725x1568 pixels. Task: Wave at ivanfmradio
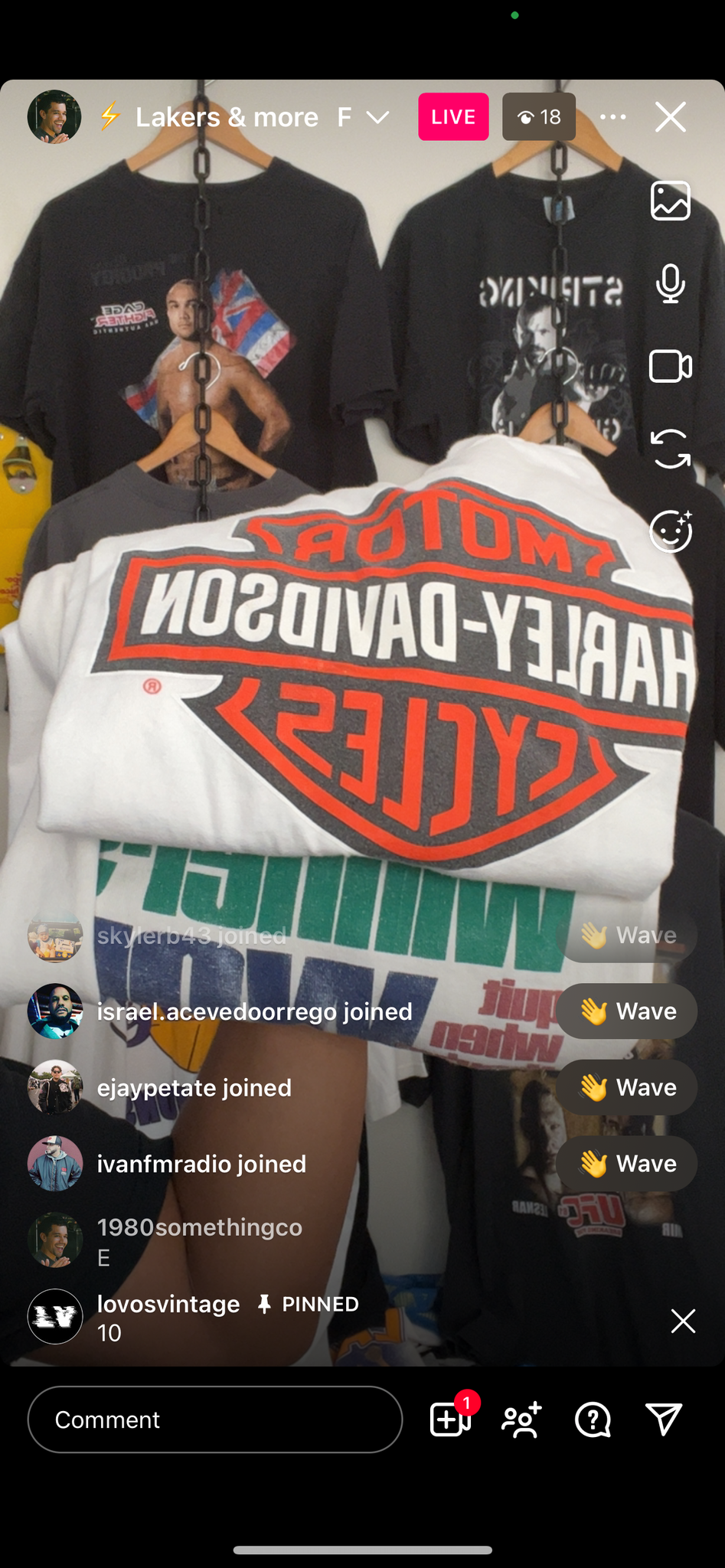(627, 1164)
